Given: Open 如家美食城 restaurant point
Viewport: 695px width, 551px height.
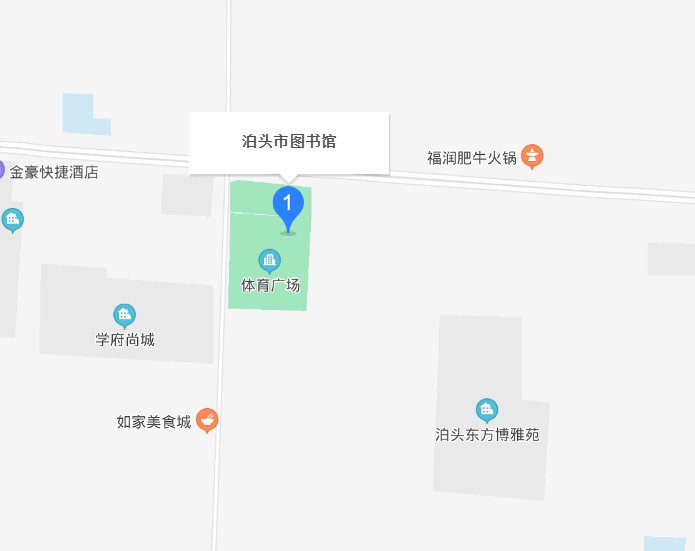Looking at the screenshot, I should [207, 421].
